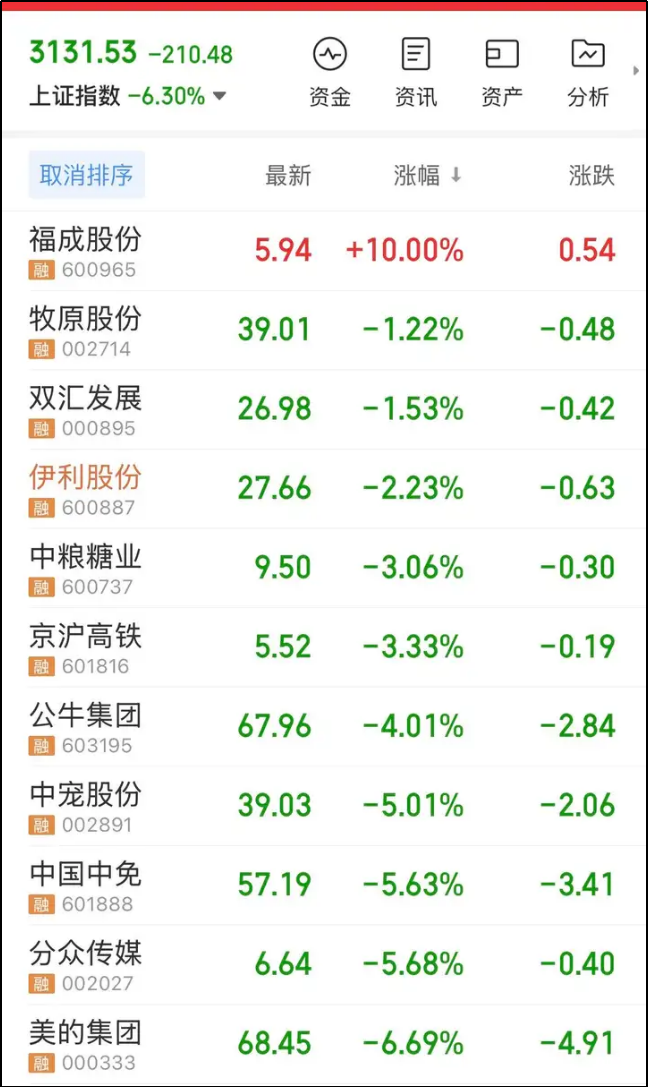Open 公牛集团 603195 stock details
This screenshot has height=1087, width=648.
click(x=324, y=727)
